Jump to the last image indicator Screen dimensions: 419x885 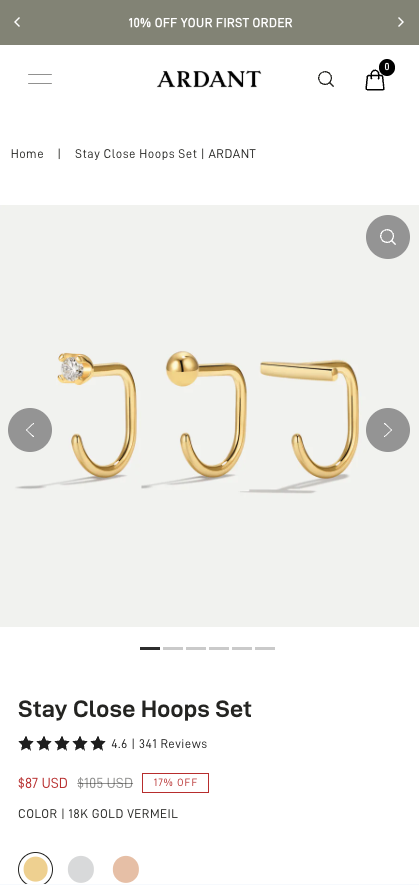(x=265, y=649)
